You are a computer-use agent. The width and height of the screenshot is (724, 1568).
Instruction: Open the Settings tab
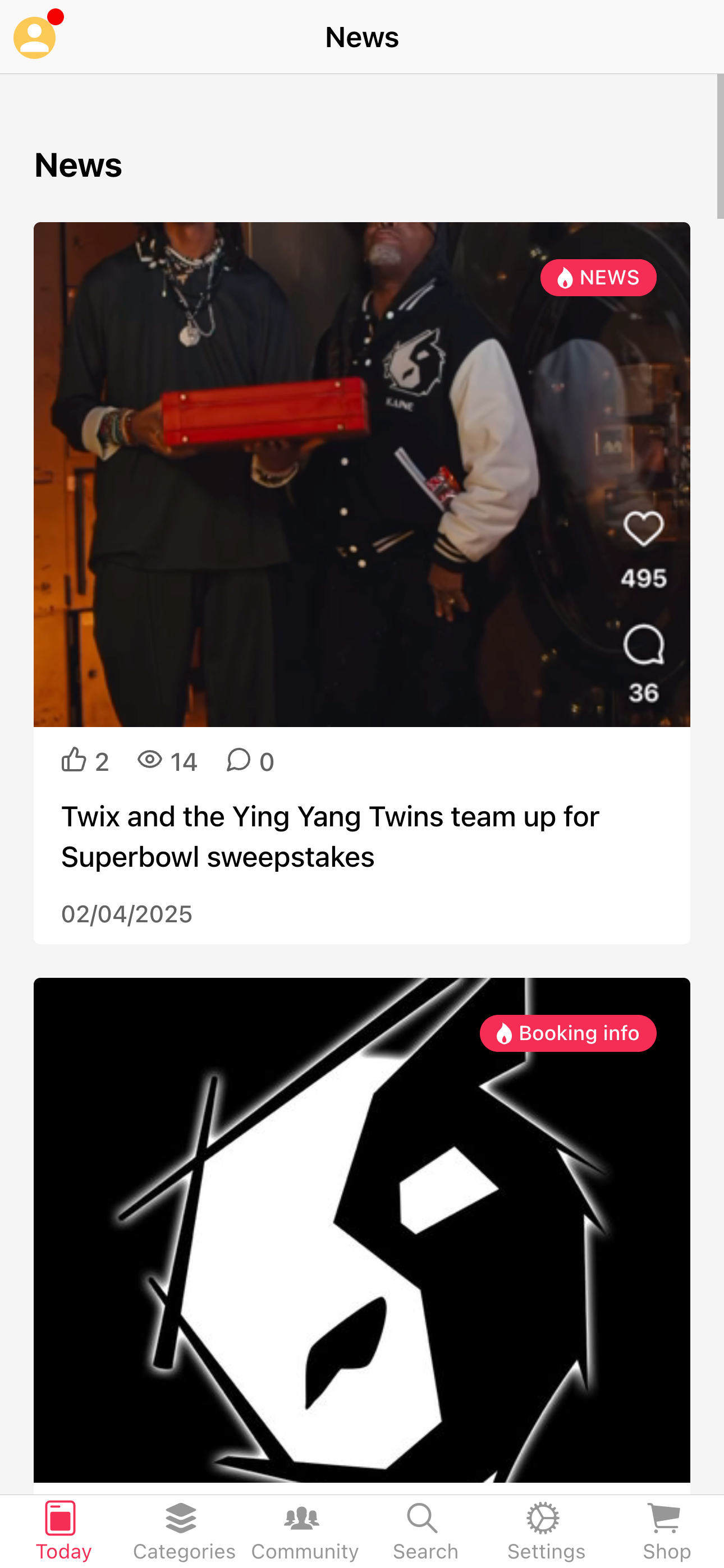click(546, 1530)
